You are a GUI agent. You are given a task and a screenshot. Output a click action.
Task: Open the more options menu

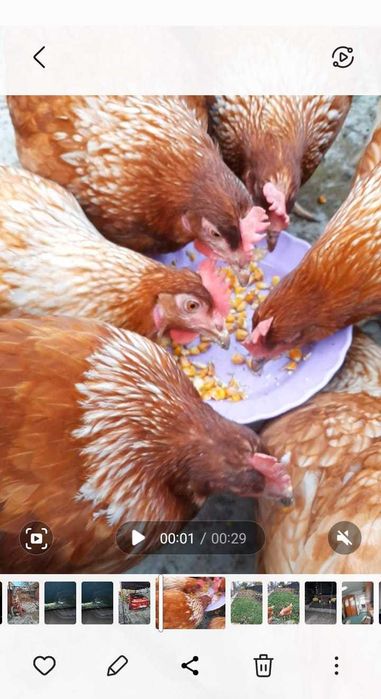pos(336,666)
